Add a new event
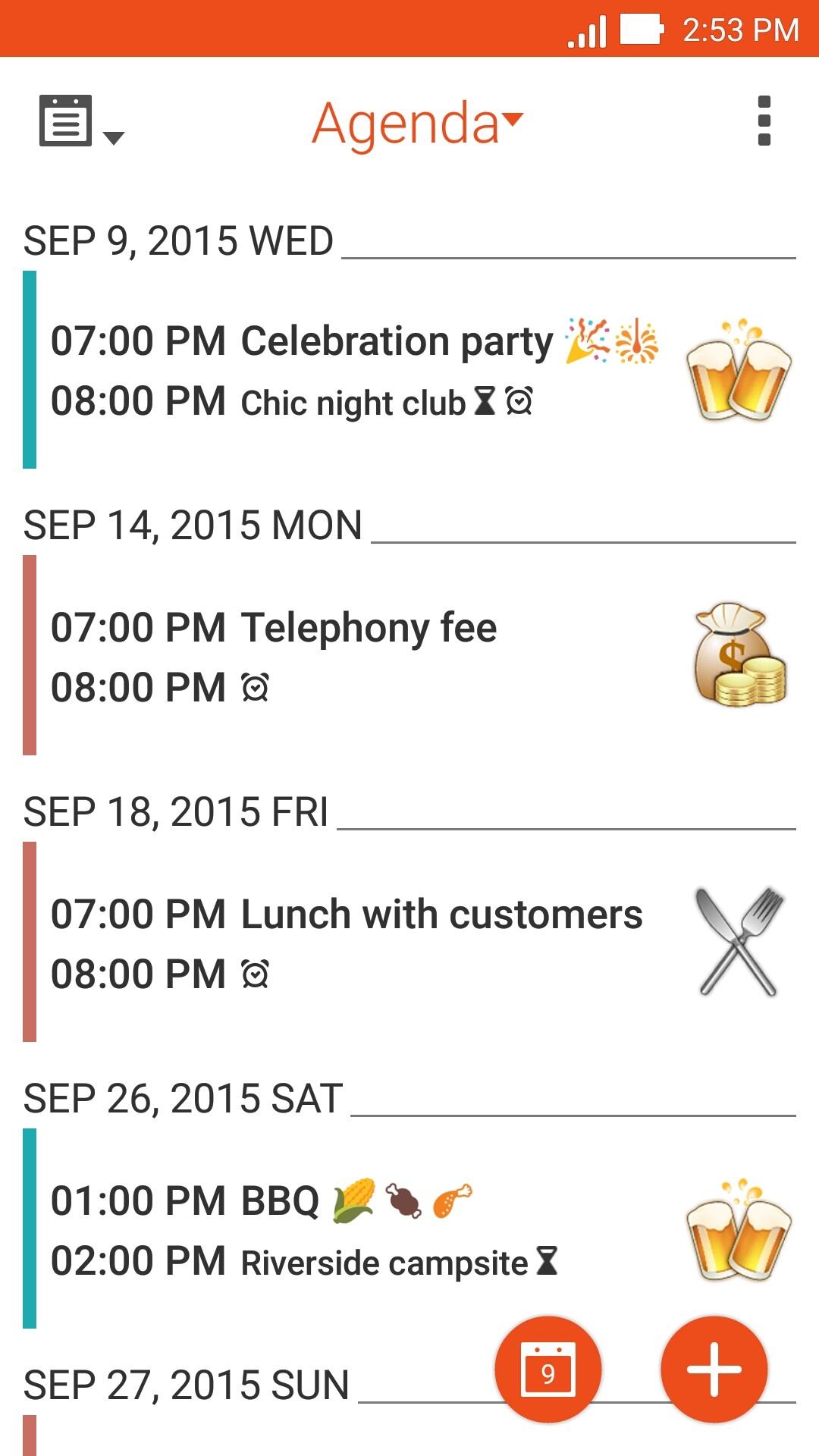 [714, 1370]
